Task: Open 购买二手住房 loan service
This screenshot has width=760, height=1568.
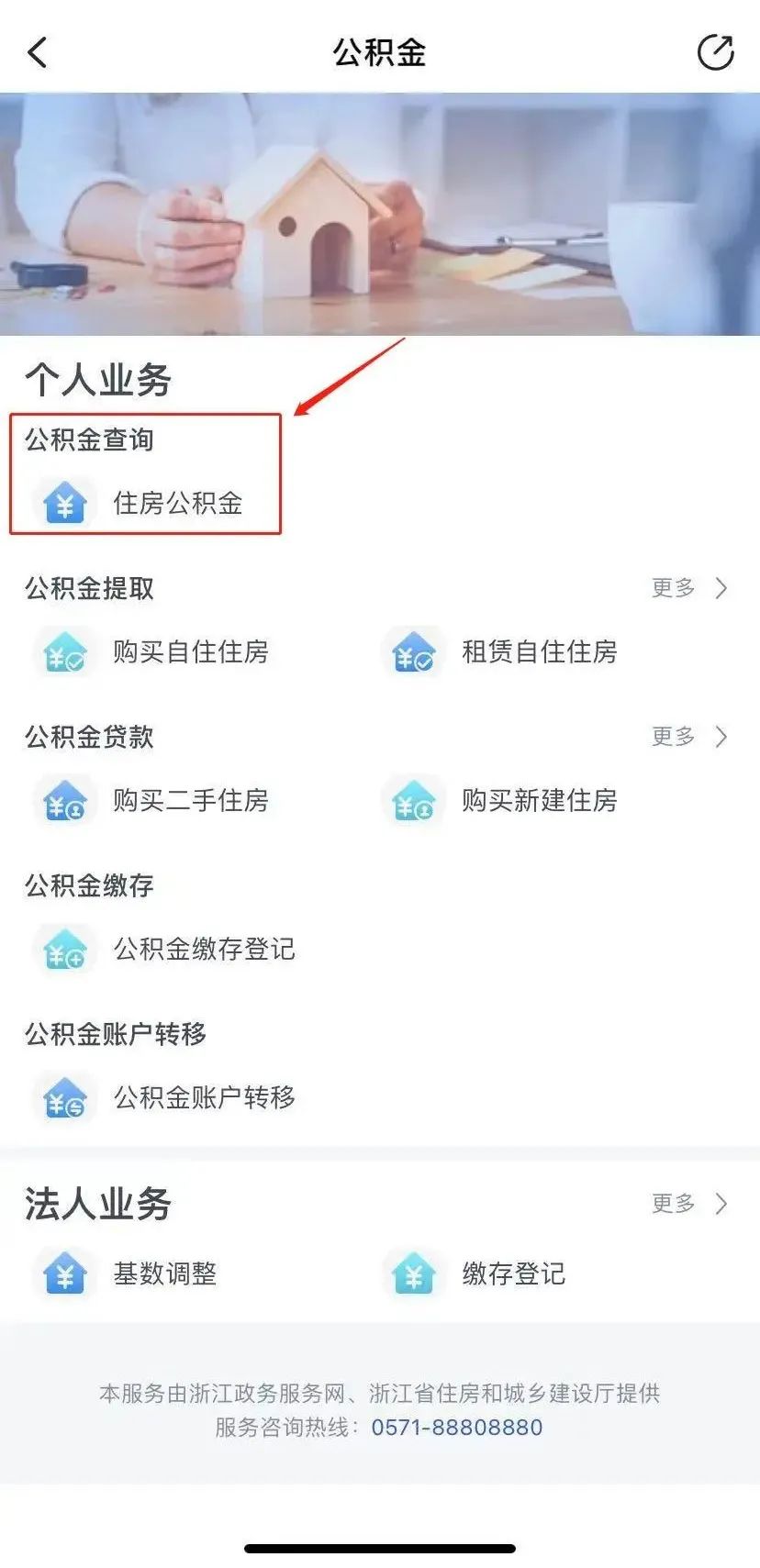Action: tap(156, 800)
